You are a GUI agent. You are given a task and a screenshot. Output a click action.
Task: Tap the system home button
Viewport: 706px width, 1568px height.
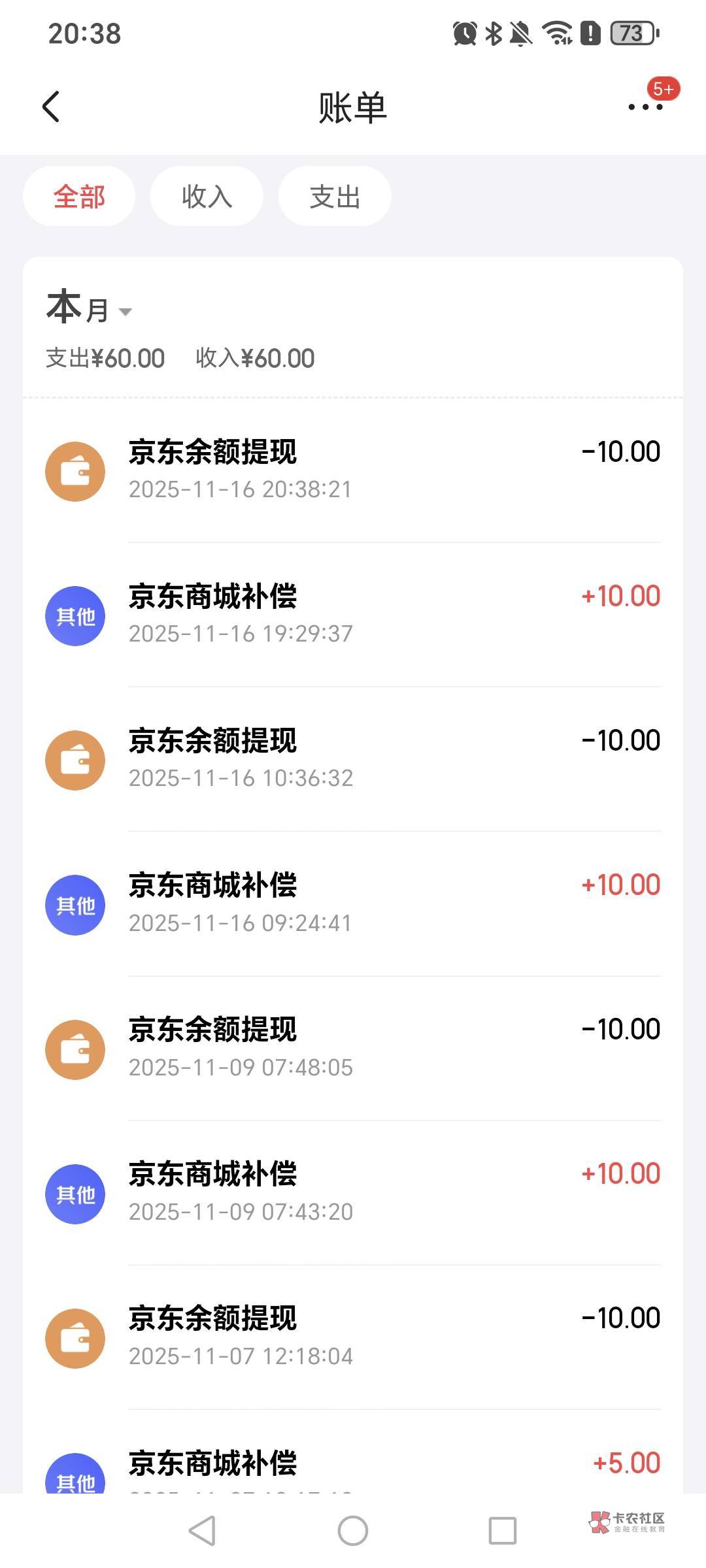(353, 1531)
